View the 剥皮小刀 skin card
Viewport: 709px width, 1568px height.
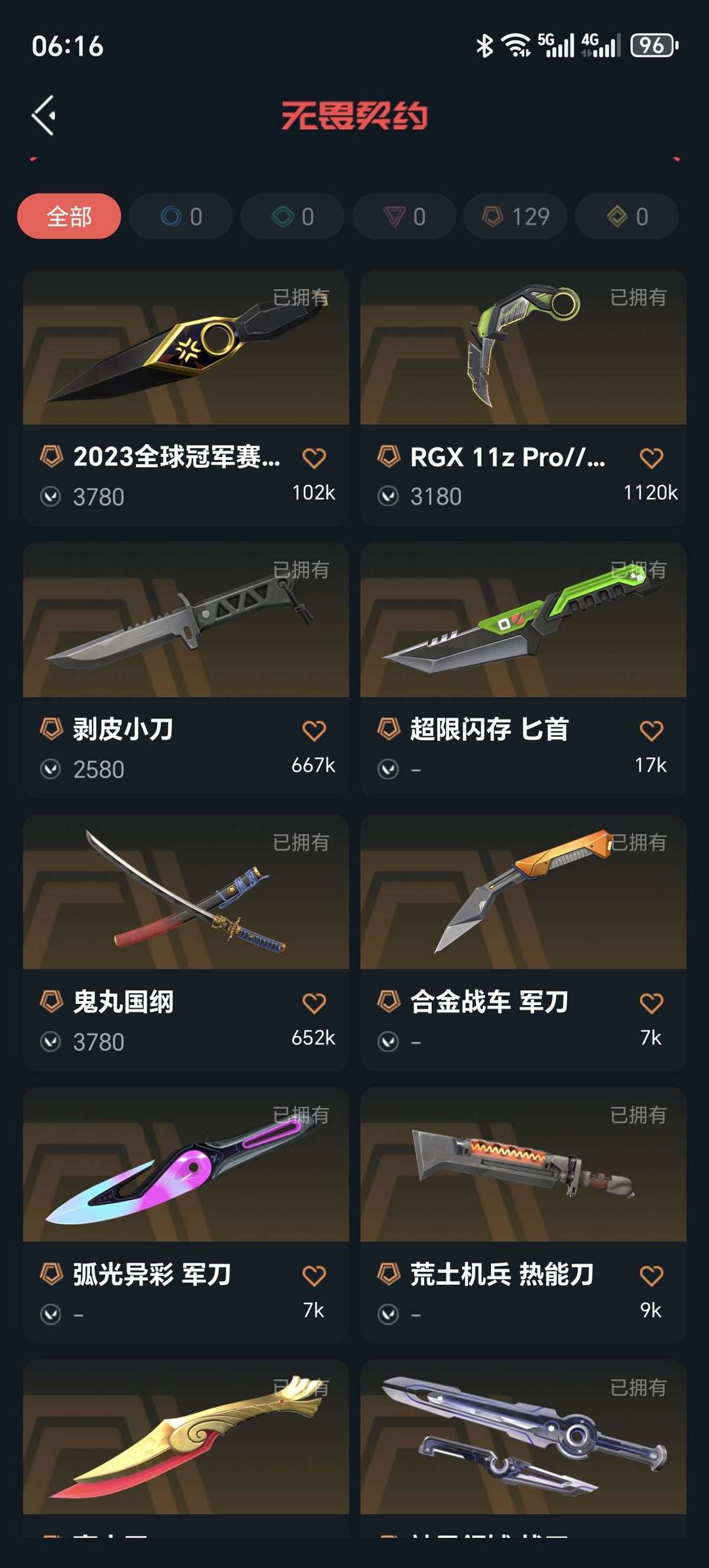point(186,621)
